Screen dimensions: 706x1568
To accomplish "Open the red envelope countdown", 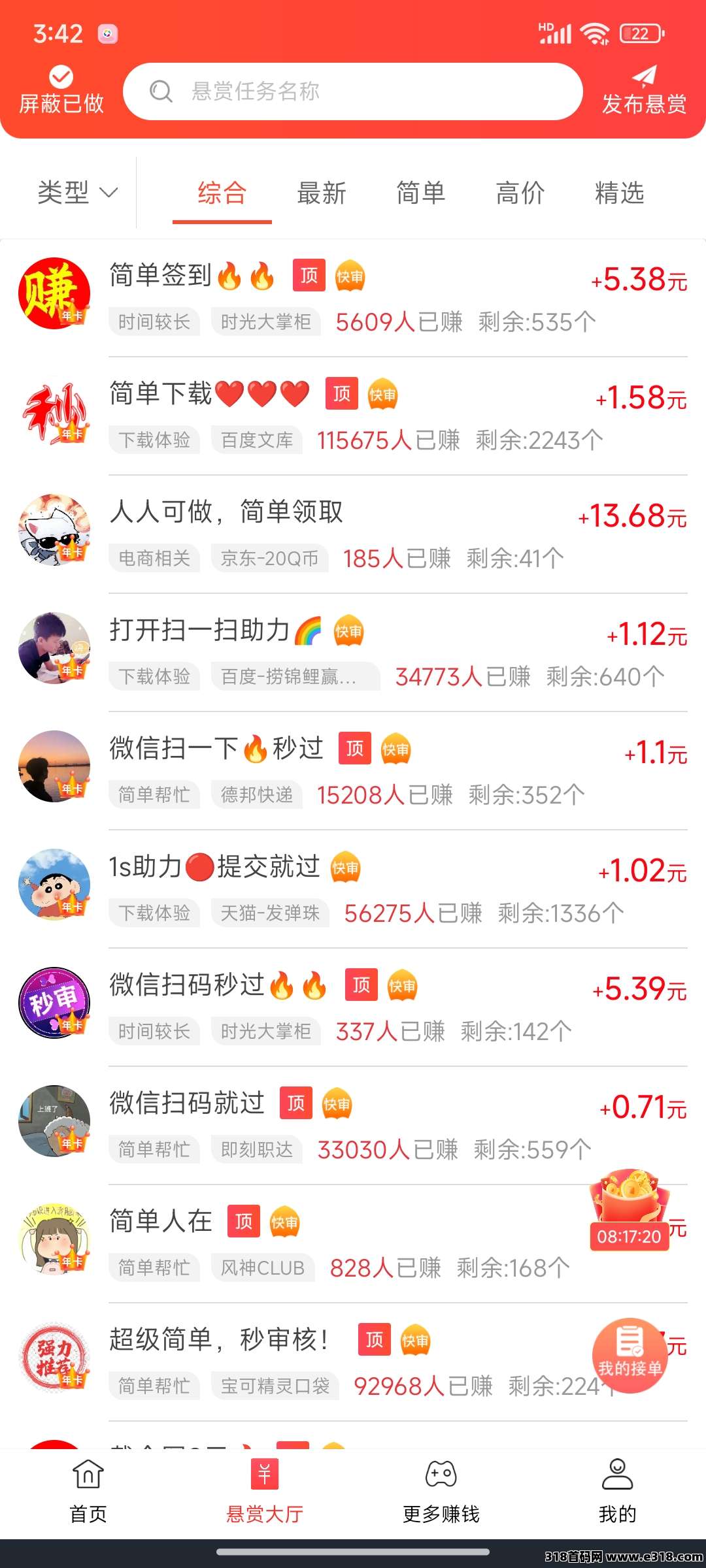I will tap(630, 1209).
